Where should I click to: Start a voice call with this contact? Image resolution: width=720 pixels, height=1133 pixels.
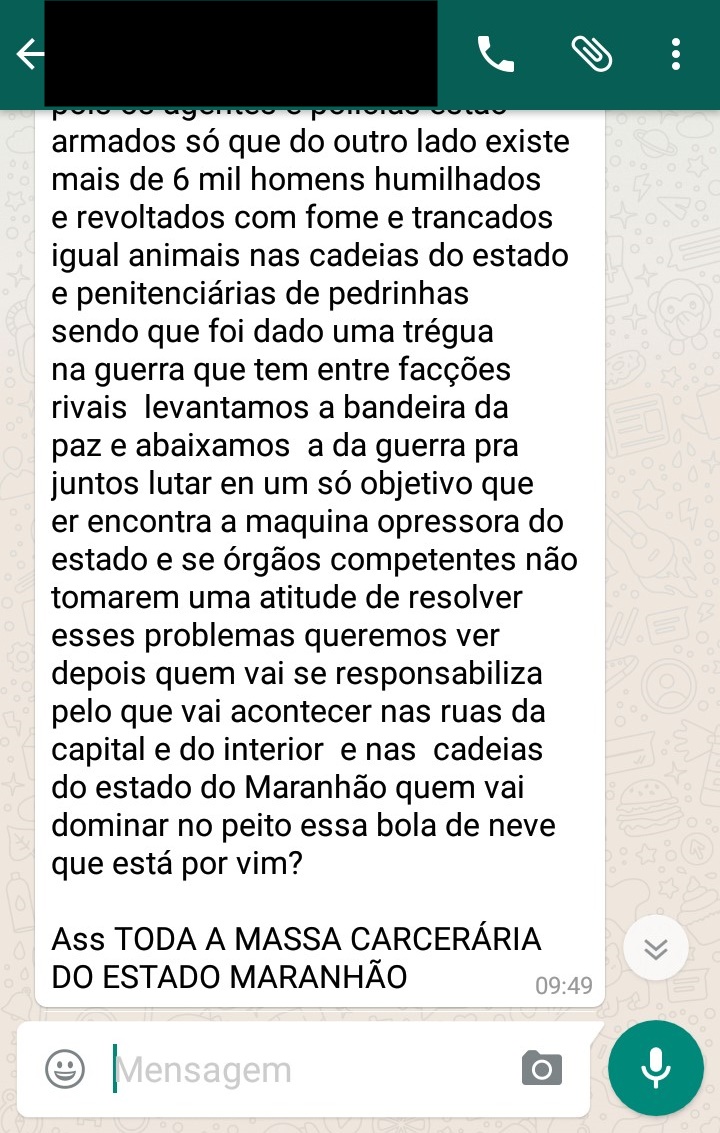click(x=495, y=54)
